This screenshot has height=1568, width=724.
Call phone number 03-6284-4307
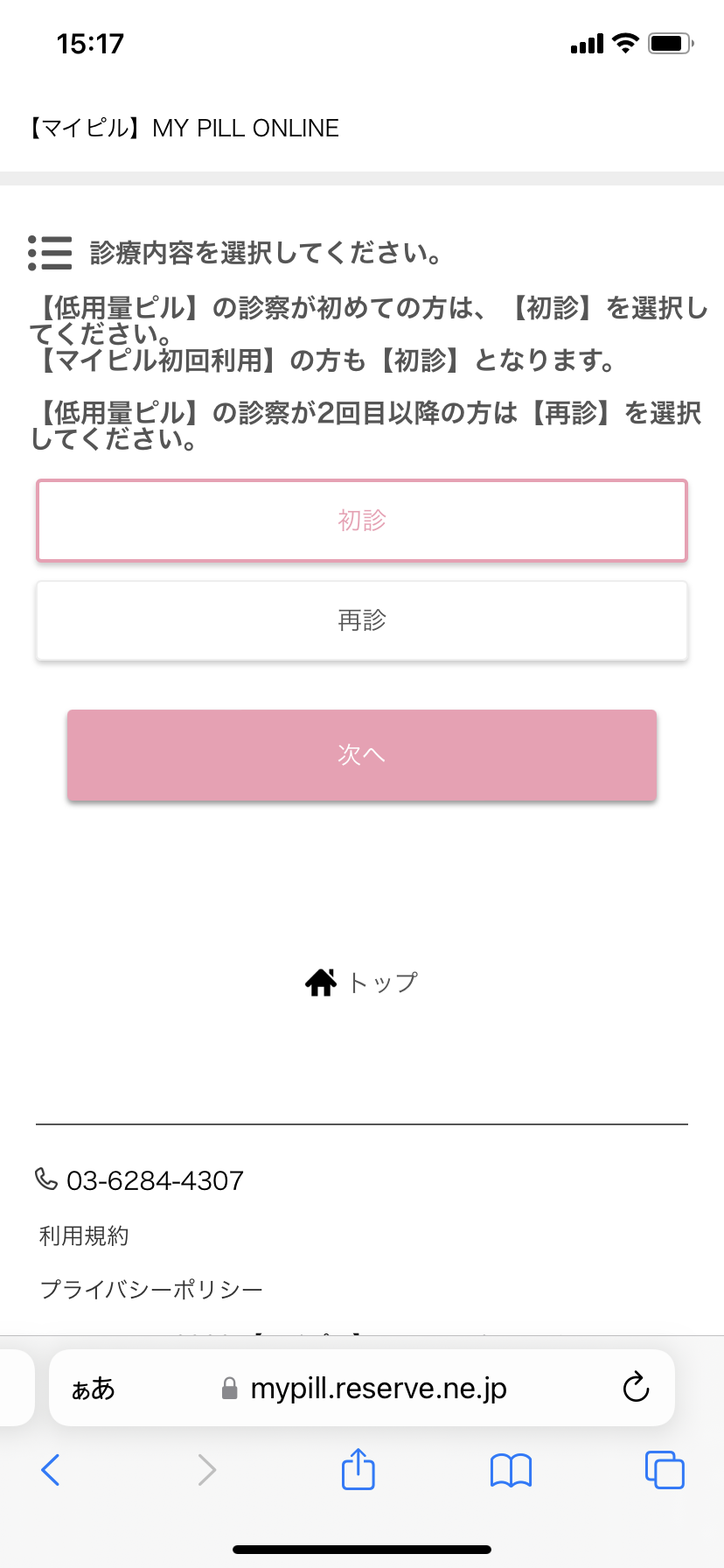coord(139,1180)
